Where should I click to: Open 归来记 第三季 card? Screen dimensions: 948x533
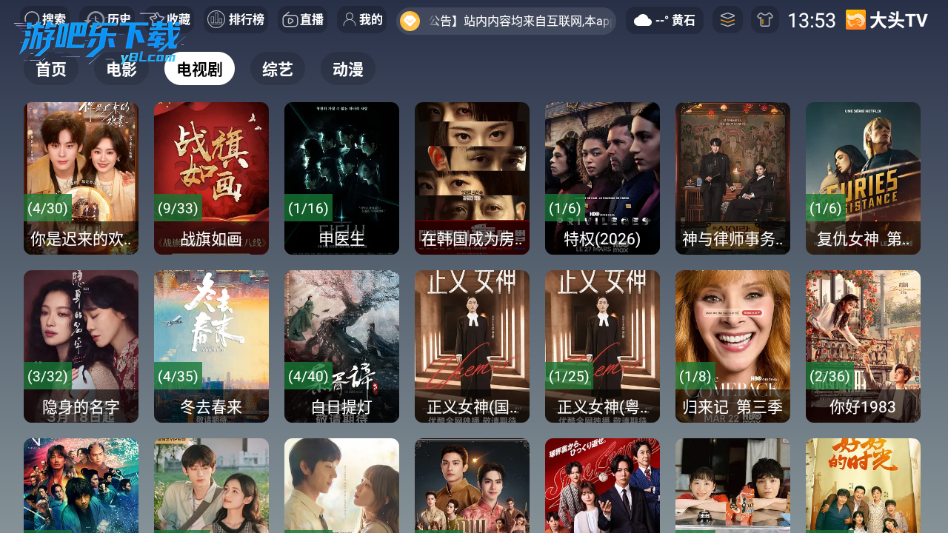pos(732,346)
